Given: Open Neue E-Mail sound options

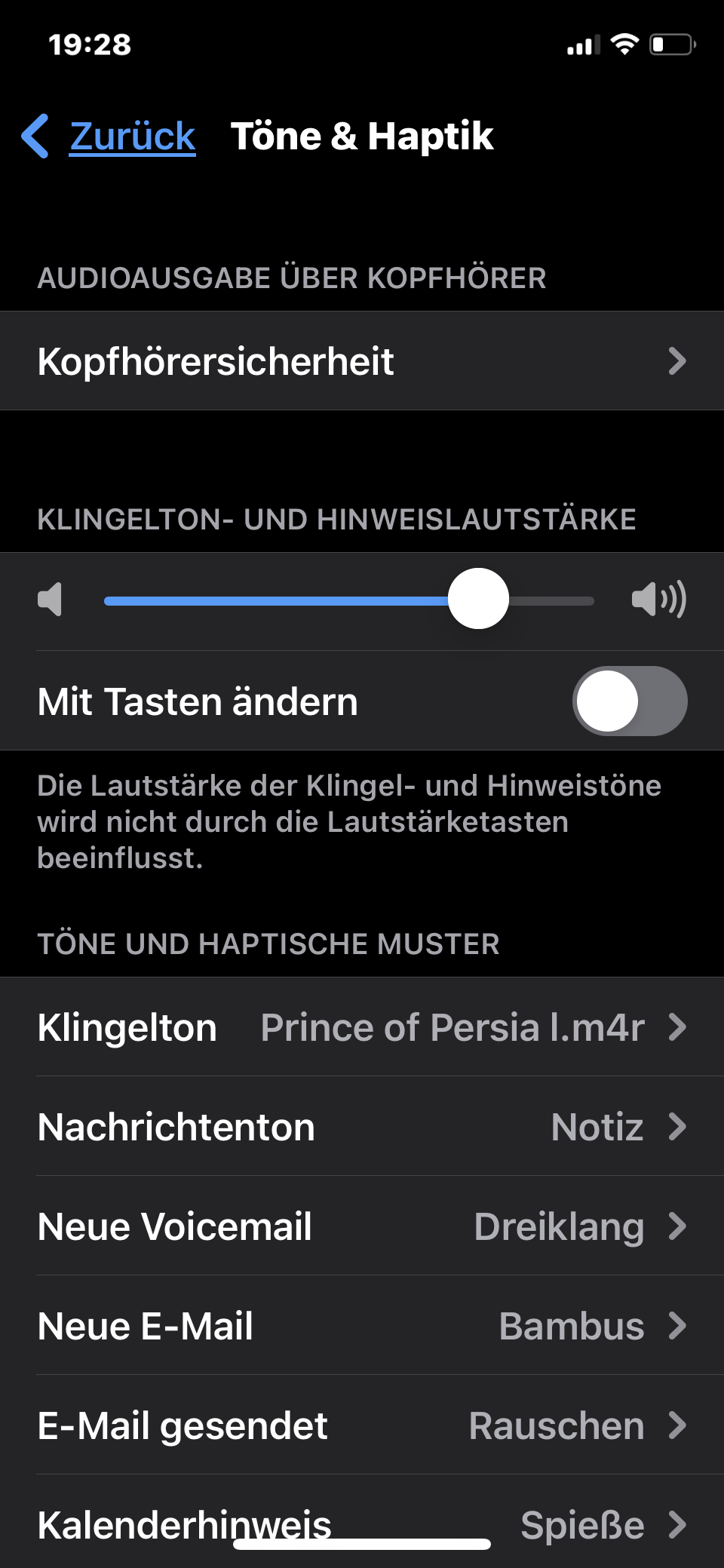Looking at the screenshot, I should click(x=362, y=1326).
